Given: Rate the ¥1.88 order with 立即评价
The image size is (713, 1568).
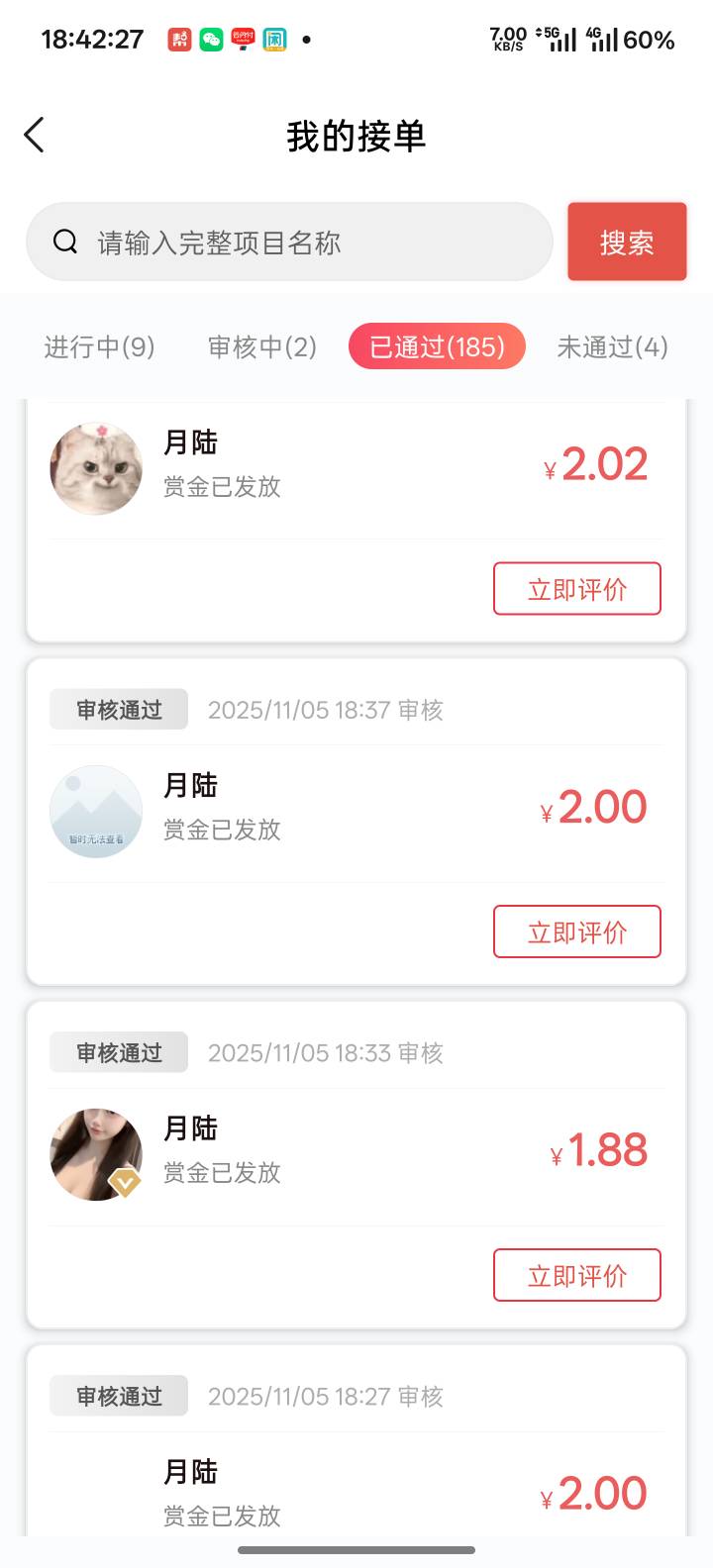Looking at the screenshot, I should click(576, 1275).
